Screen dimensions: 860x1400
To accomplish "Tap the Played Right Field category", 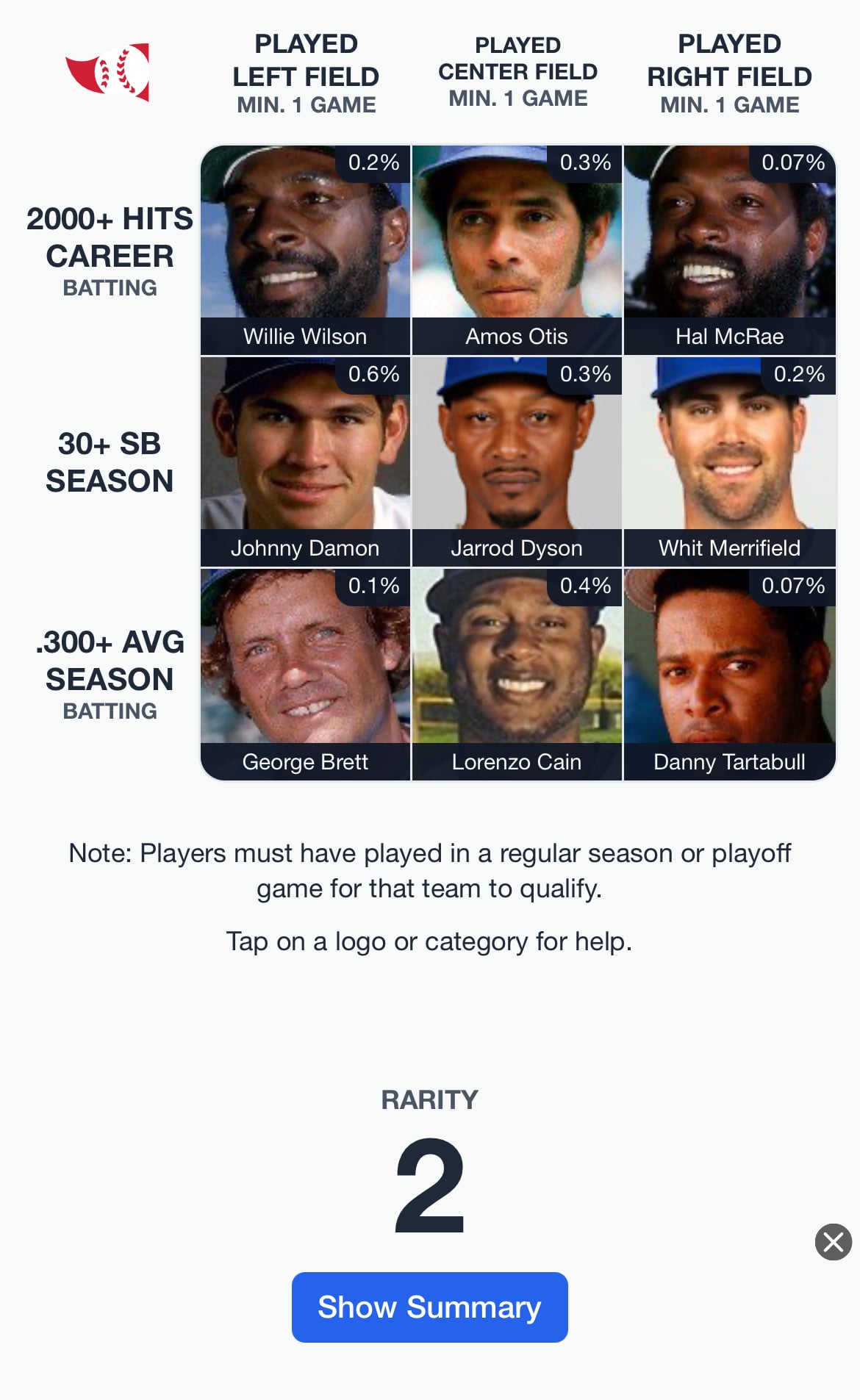I will 729,74.
